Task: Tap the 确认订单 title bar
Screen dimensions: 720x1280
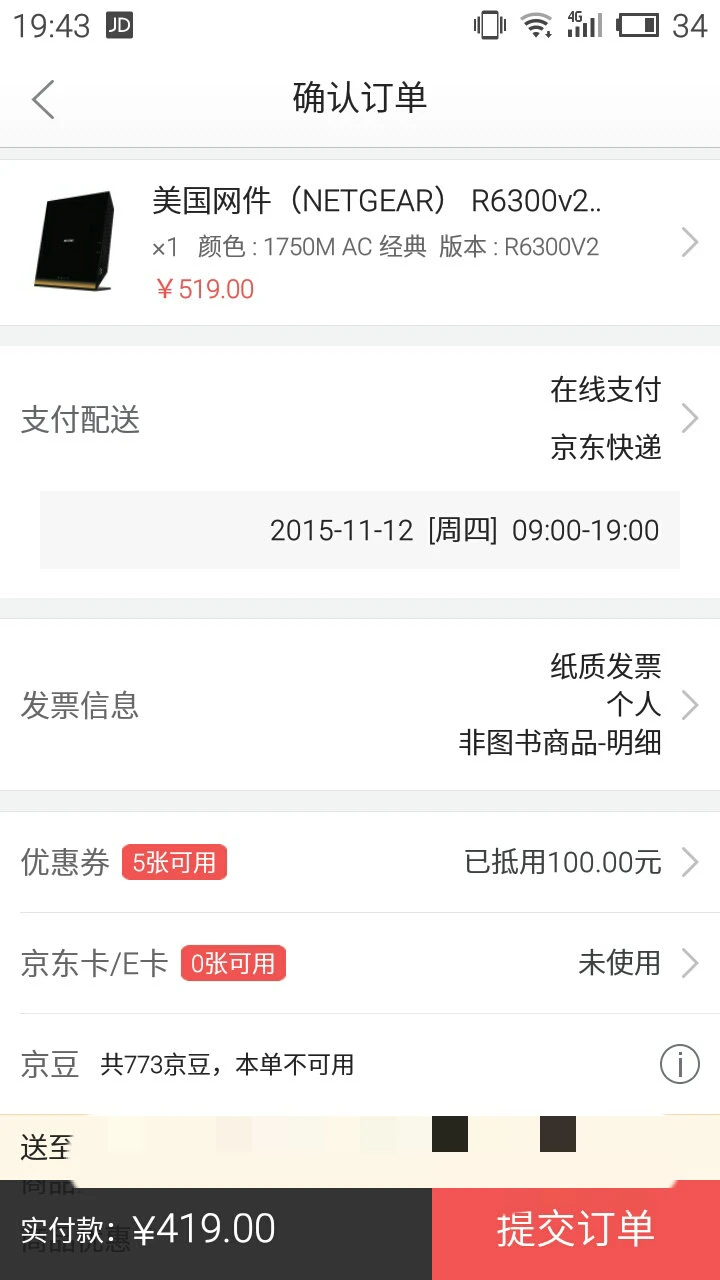Action: (x=357, y=97)
